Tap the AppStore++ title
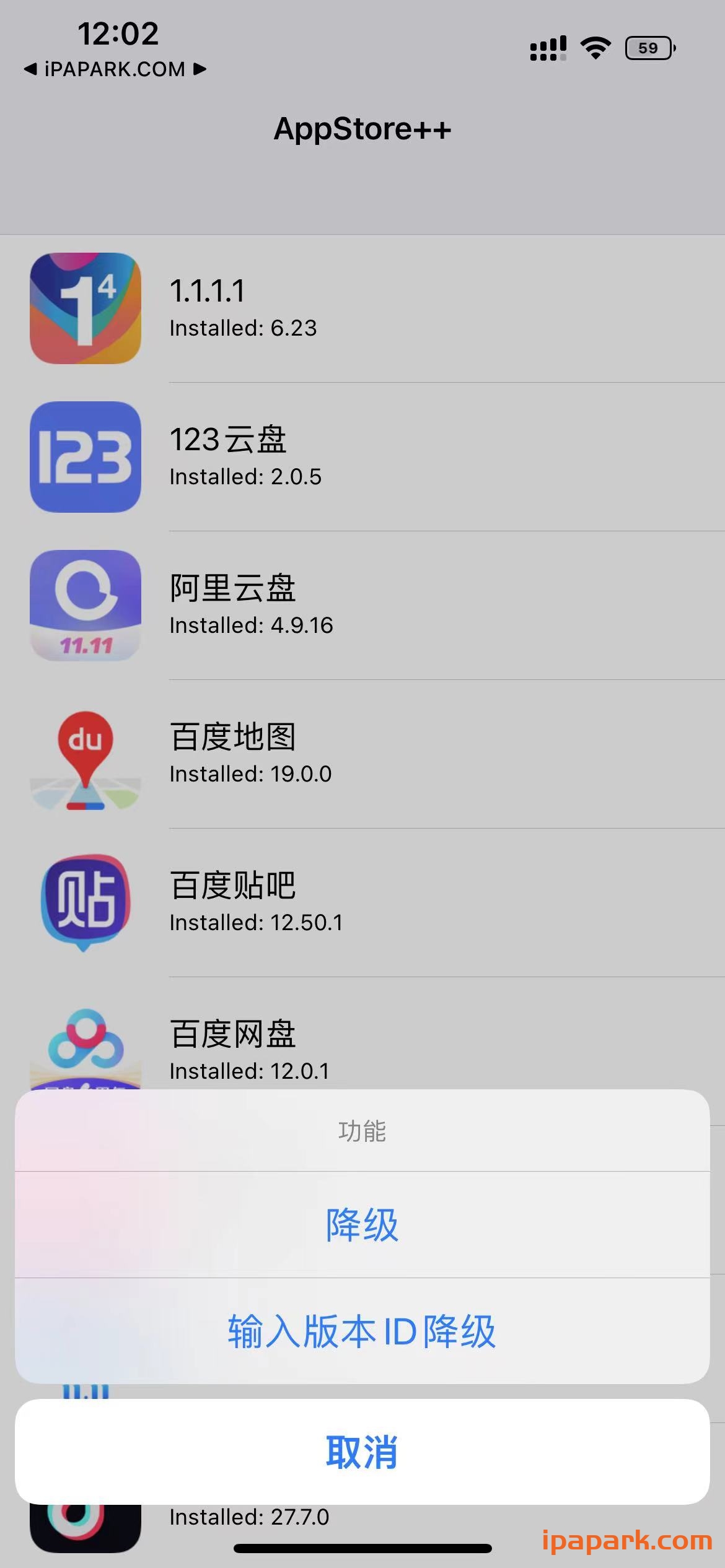This screenshot has height=1568, width=725. (362, 129)
